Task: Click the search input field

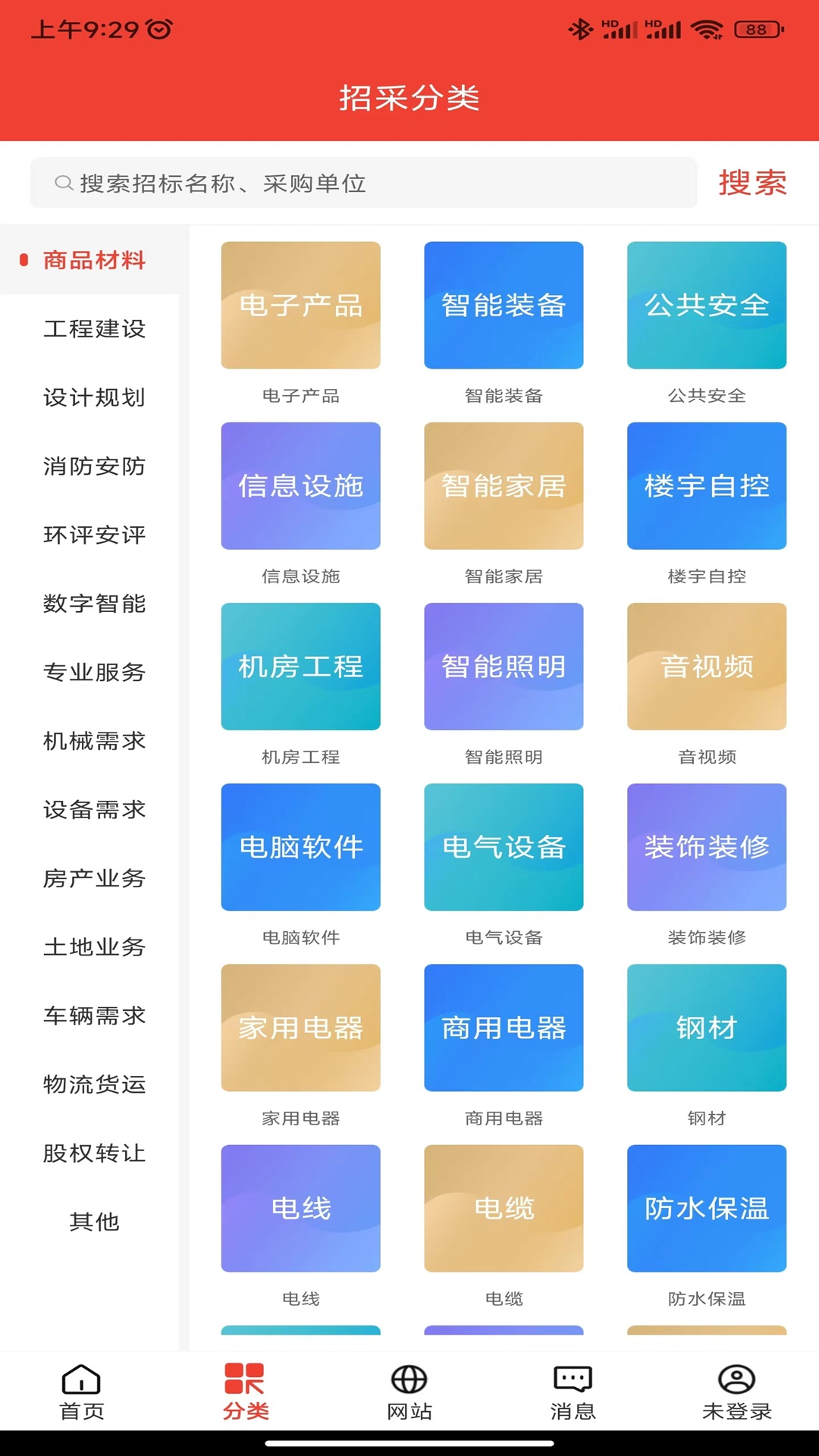Action: [364, 183]
